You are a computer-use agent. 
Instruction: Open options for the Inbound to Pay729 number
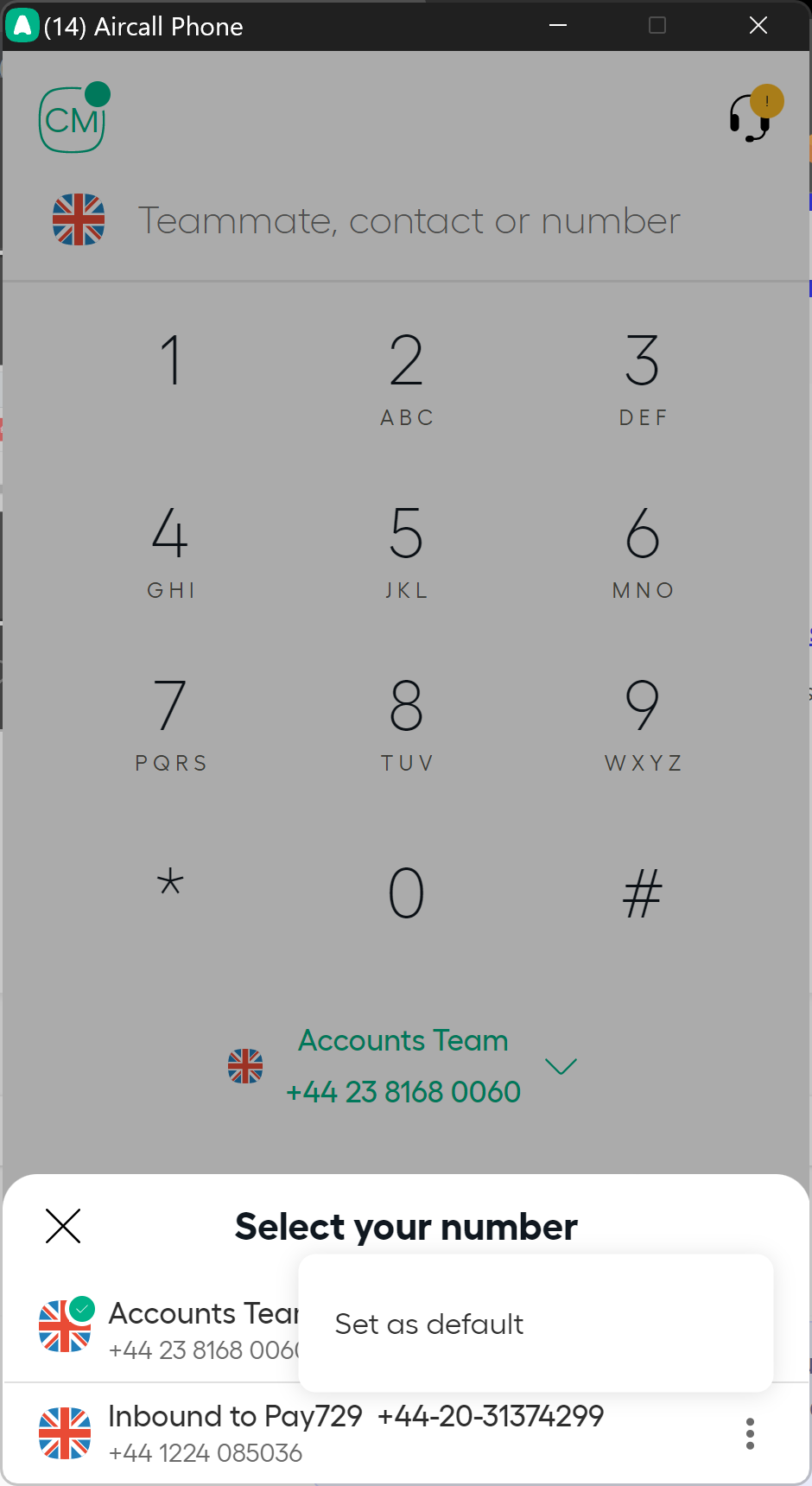pos(749,1433)
